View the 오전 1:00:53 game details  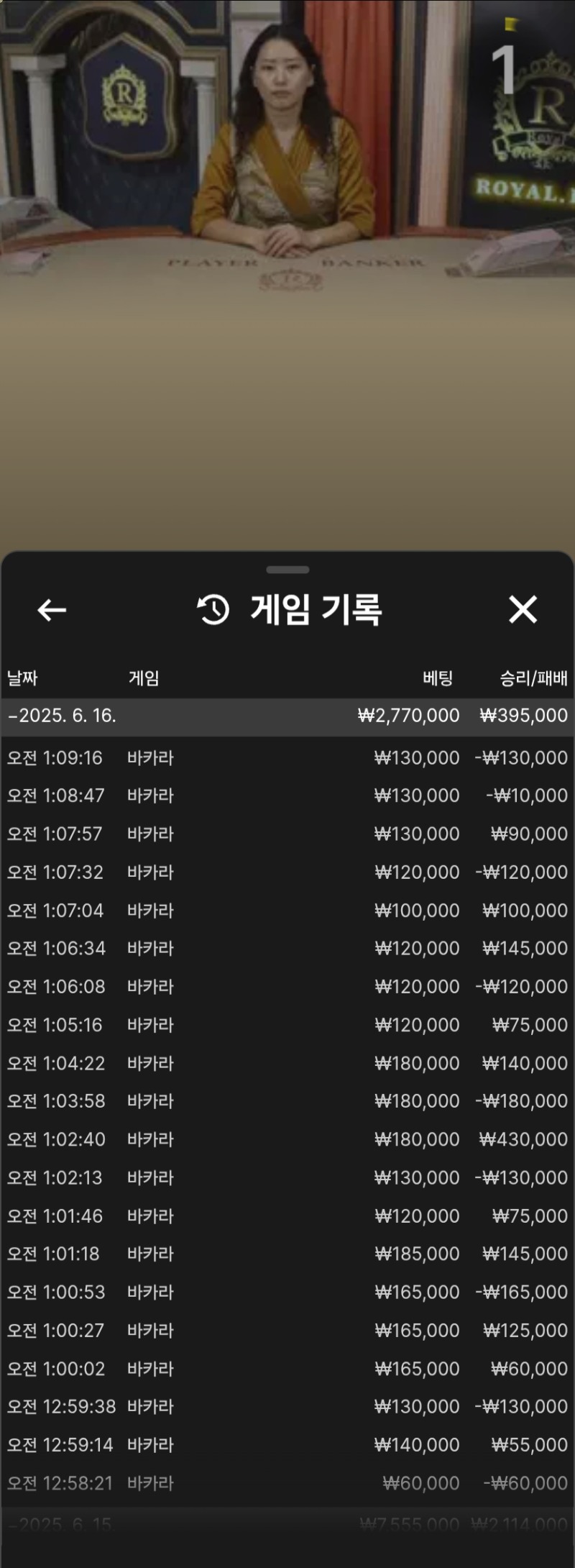[287, 1292]
